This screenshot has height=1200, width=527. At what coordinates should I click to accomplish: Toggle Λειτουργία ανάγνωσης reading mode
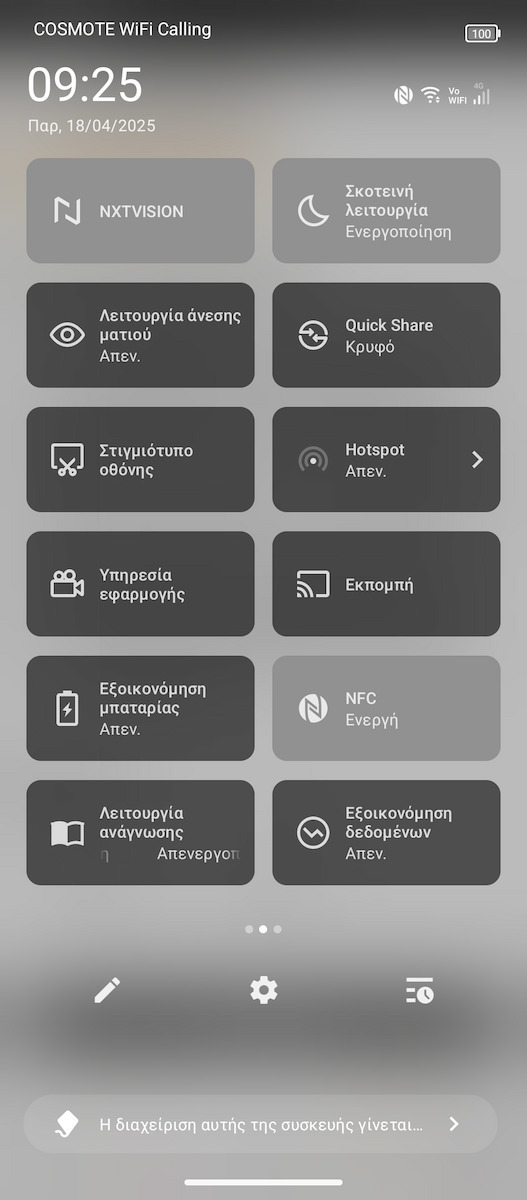tap(140, 833)
